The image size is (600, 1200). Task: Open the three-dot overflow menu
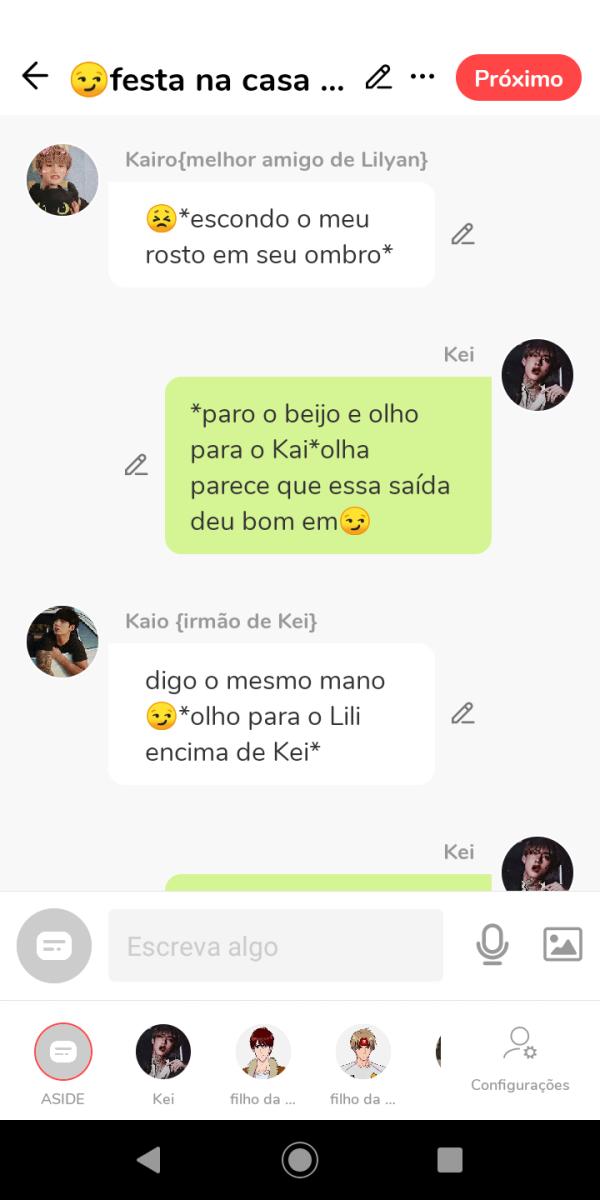[423, 77]
